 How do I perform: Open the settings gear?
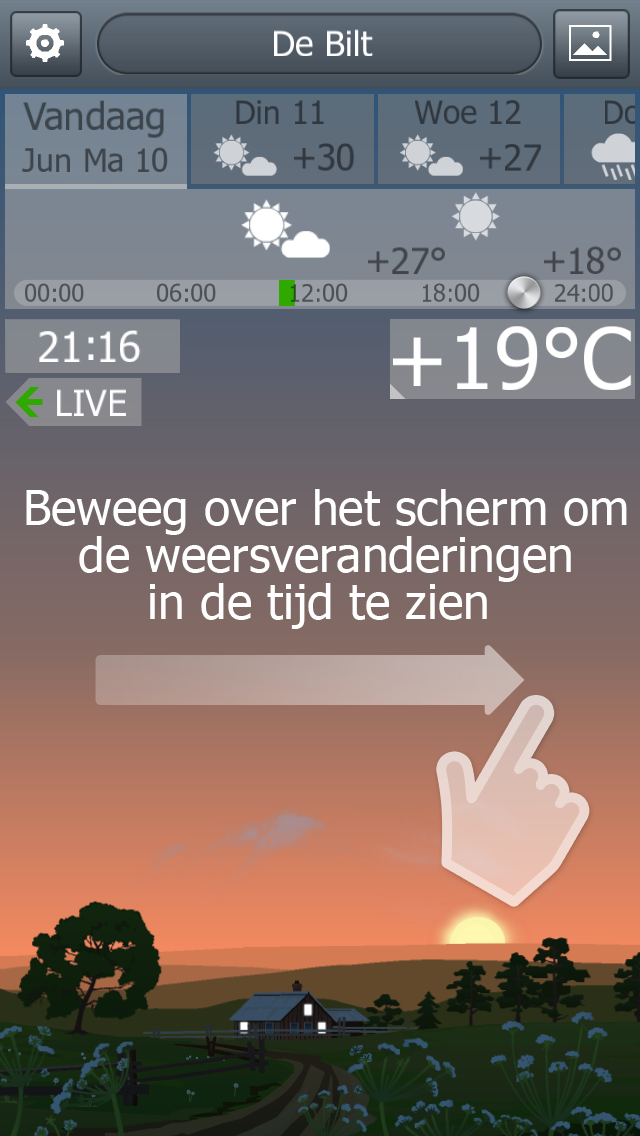[45, 44]
